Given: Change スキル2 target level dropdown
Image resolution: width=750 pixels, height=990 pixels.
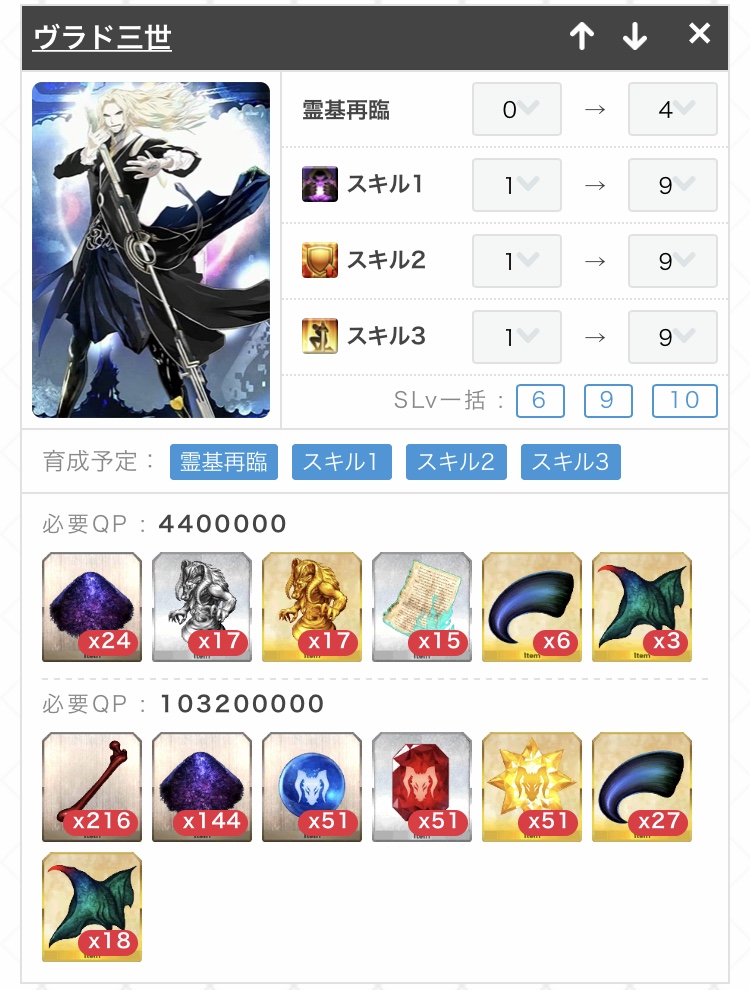Looking at the screenshot, I should [672, 261].
